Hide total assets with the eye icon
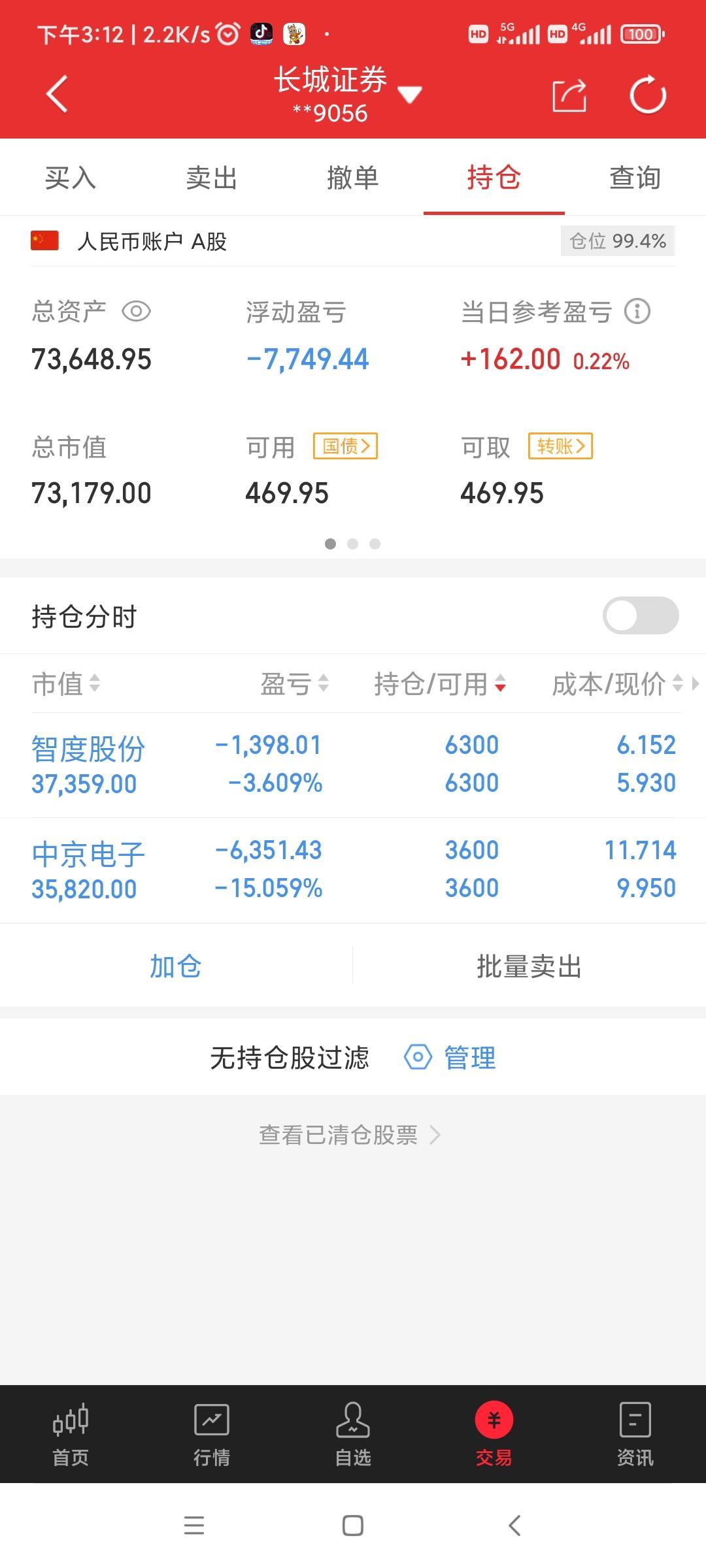 point(136,312)
